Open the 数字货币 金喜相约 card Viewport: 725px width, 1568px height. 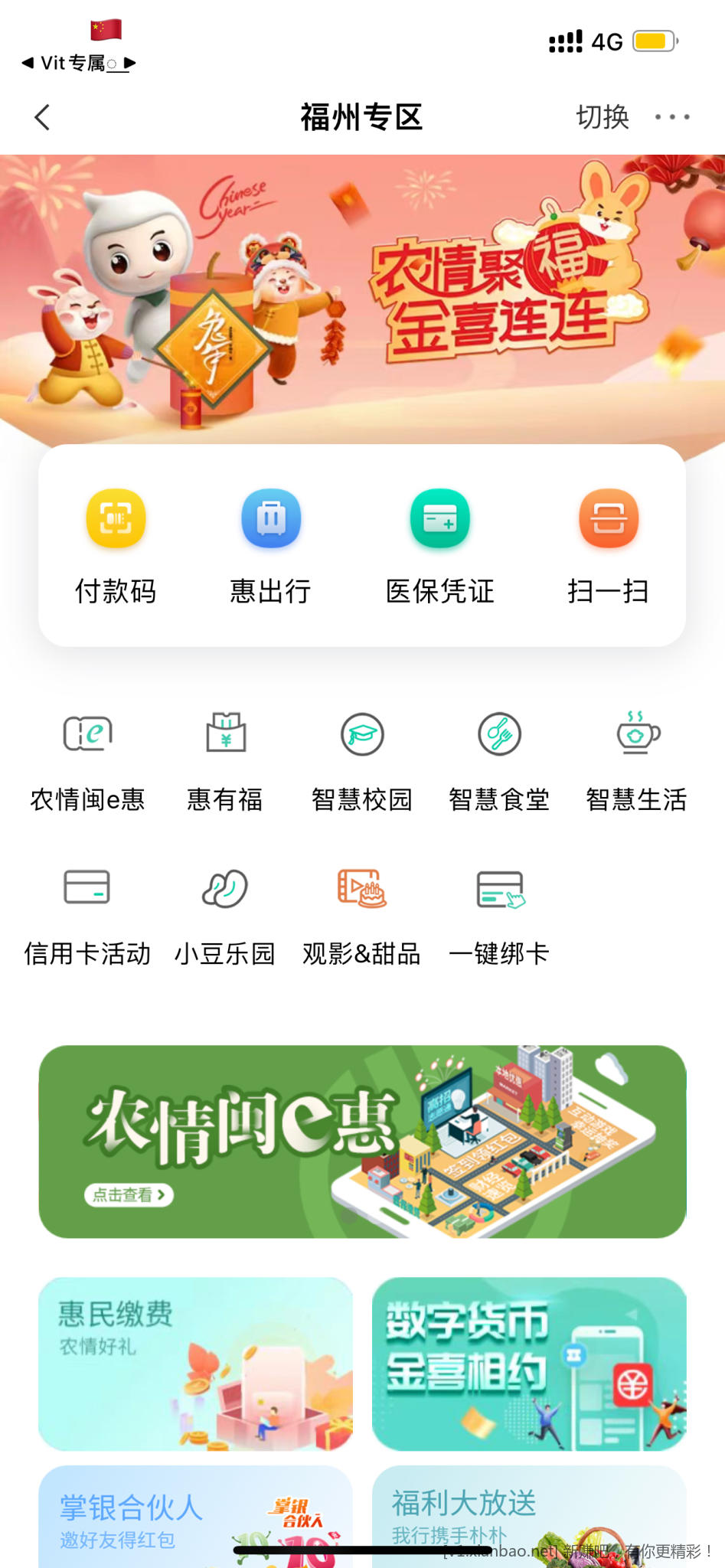pos(529,1364)
